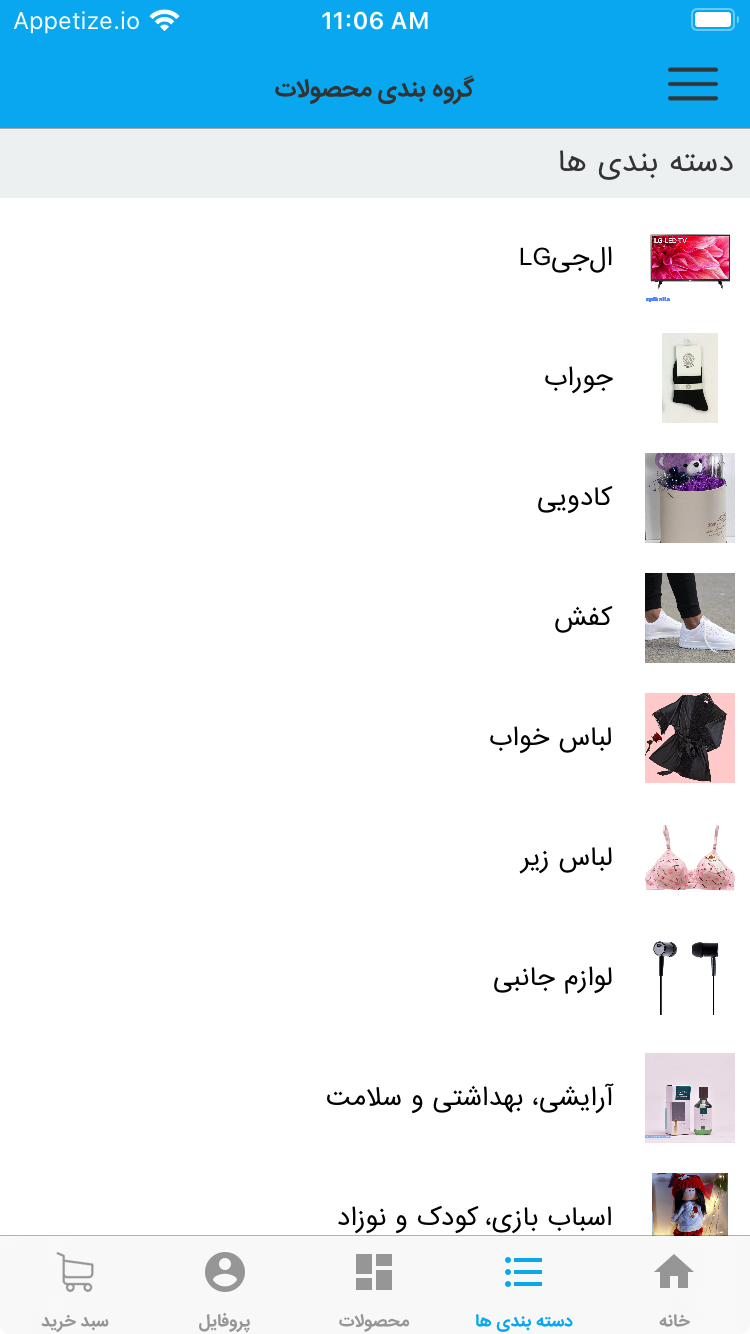Open the لوازم جانبی category
Image resolution: width=750 pixels, height=1334 pixels.
553,978
